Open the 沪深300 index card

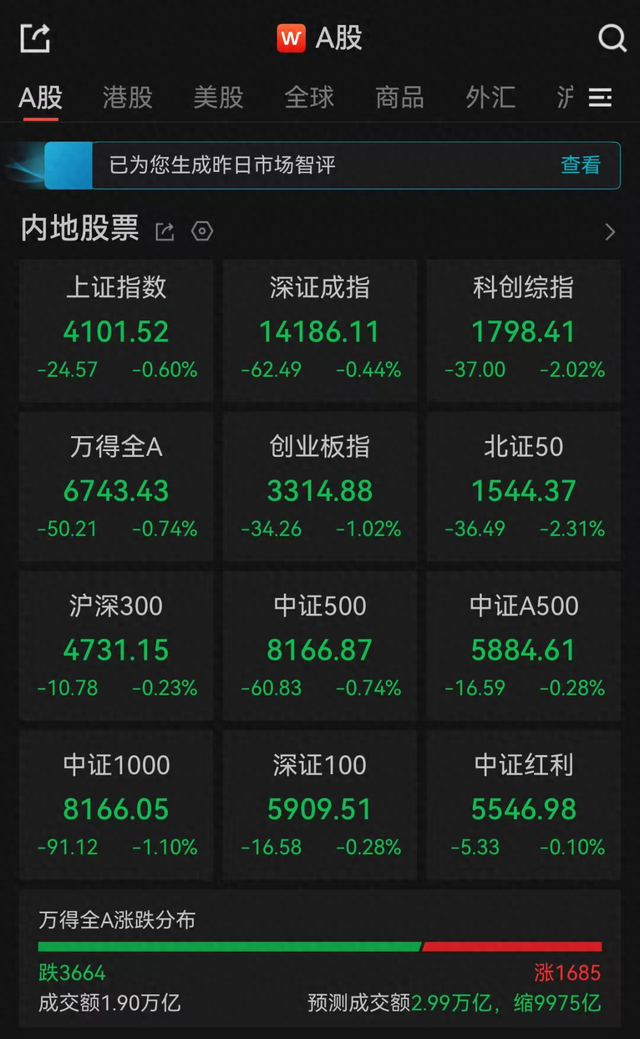(116, 648)
